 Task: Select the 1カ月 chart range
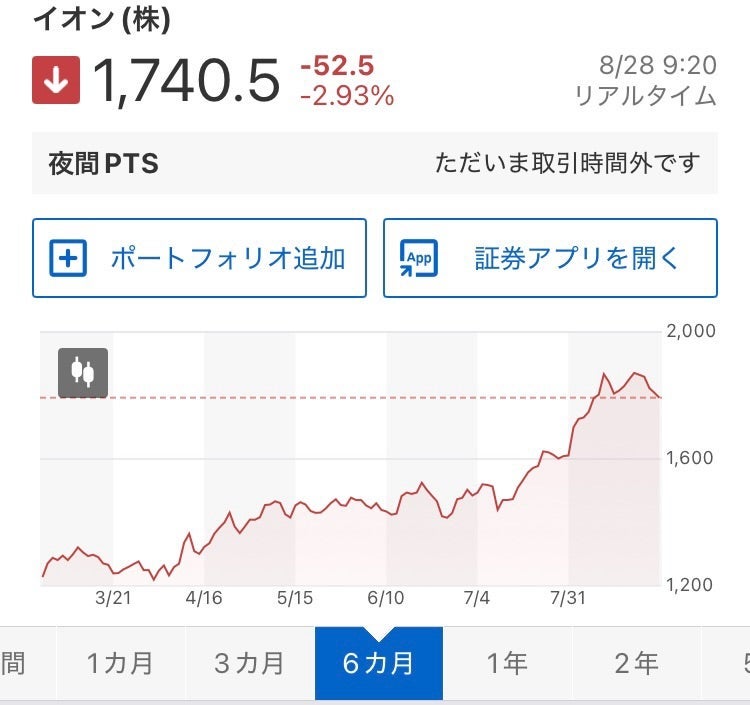120,663
